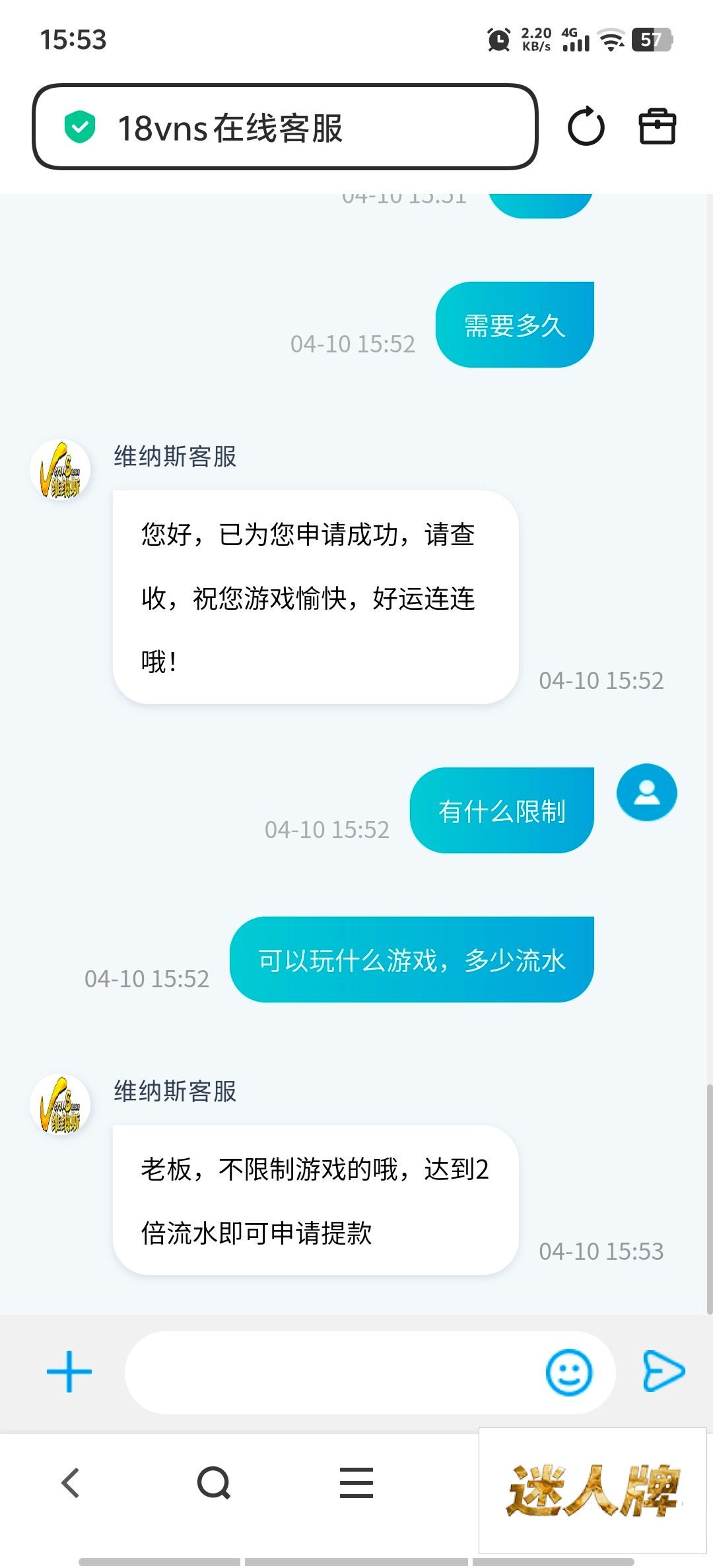Open the plus attachment menu
The width and height of the screenshot is (713, 1568).
click(69, 1371)
